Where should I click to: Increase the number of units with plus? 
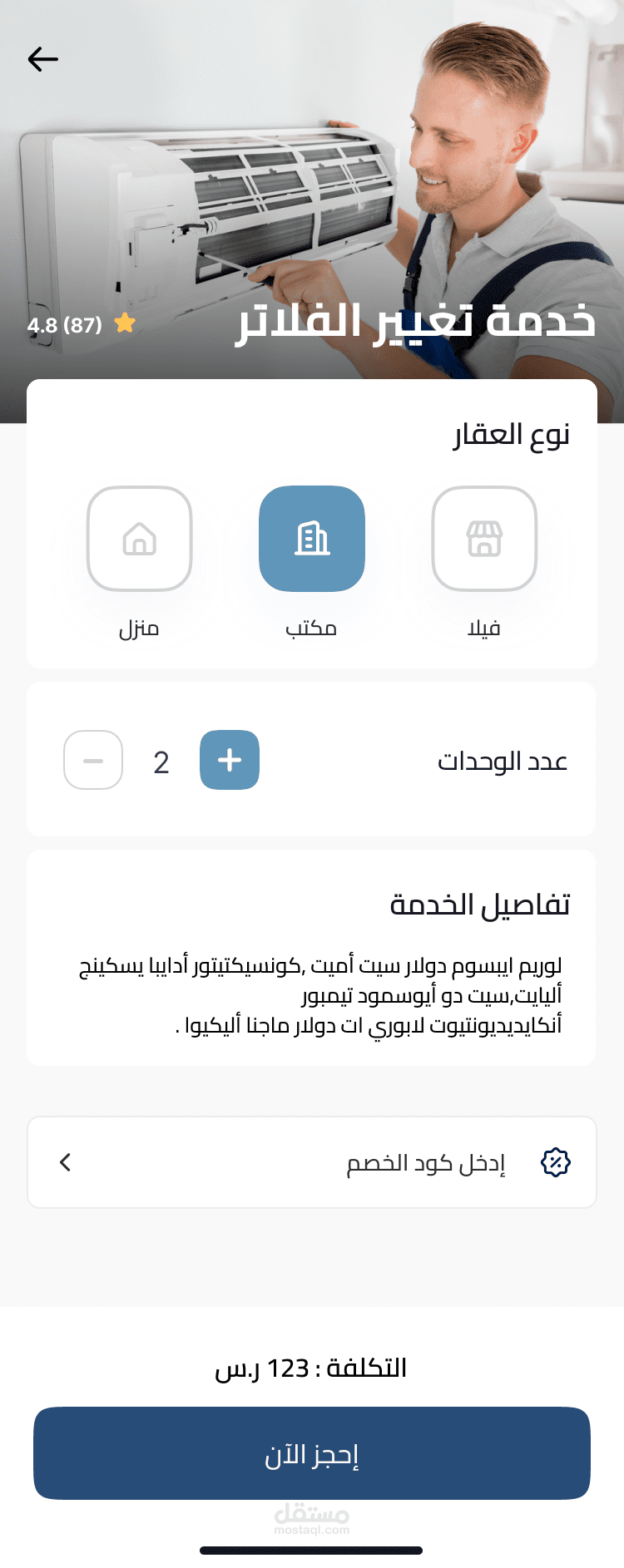point(230,760)
